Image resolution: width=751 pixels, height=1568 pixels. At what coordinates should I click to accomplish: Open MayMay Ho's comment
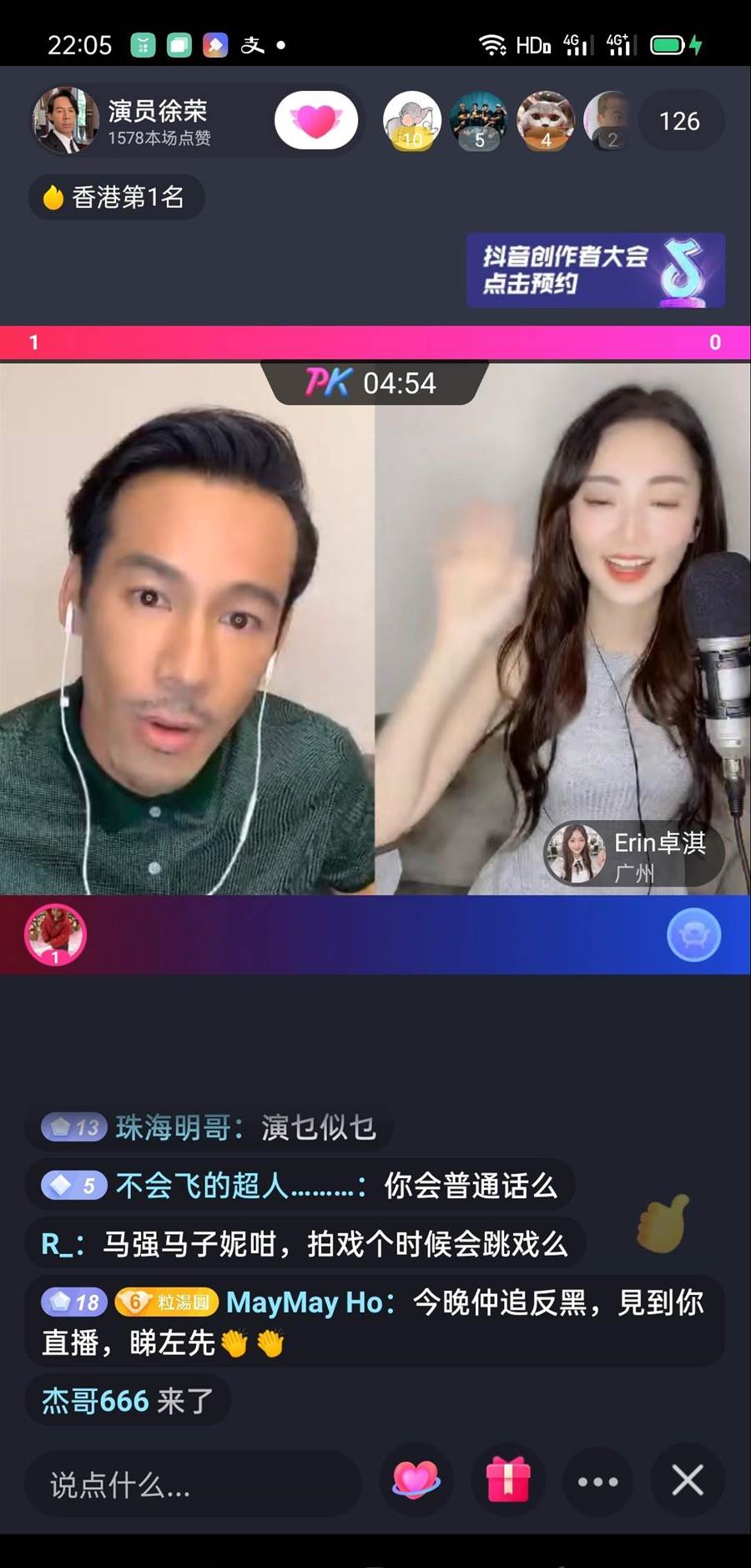click(374, 1321)
